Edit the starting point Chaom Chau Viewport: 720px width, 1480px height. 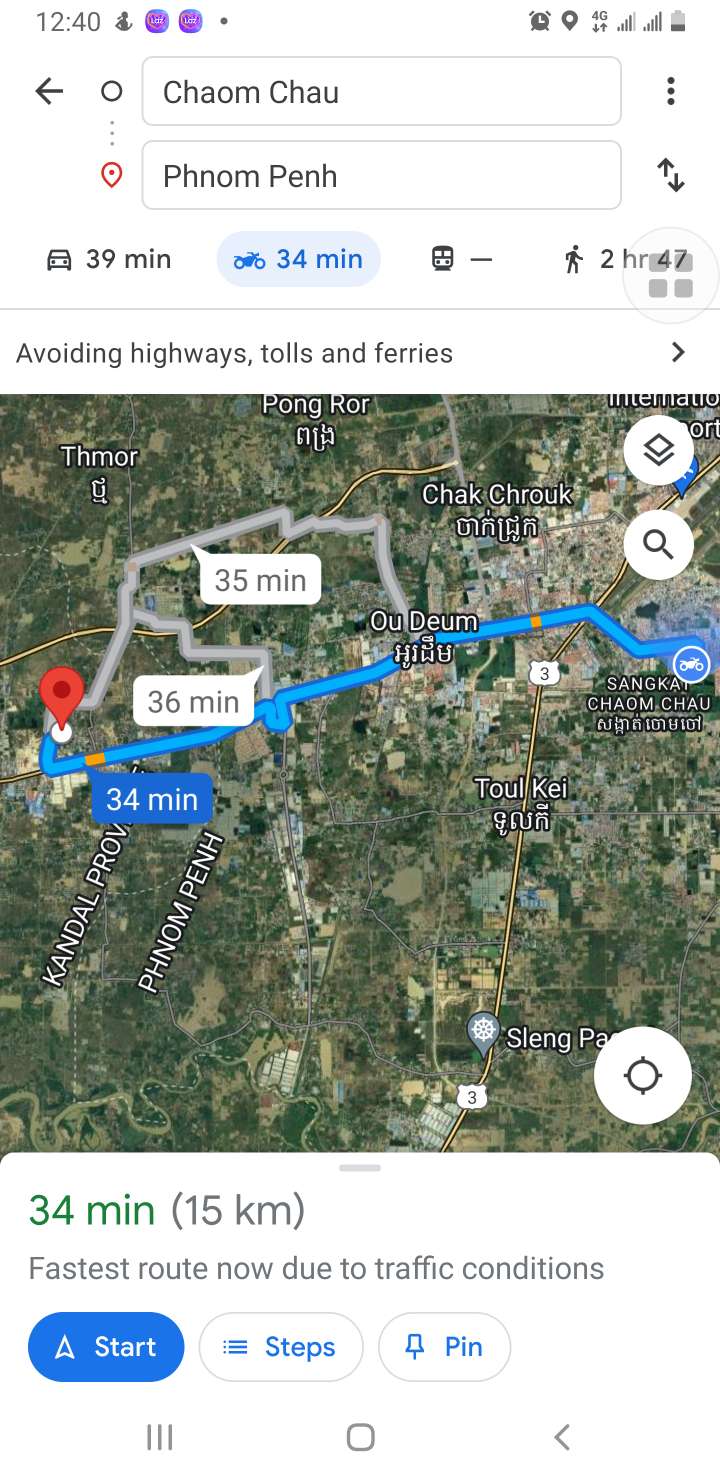[x=382, y=92]
